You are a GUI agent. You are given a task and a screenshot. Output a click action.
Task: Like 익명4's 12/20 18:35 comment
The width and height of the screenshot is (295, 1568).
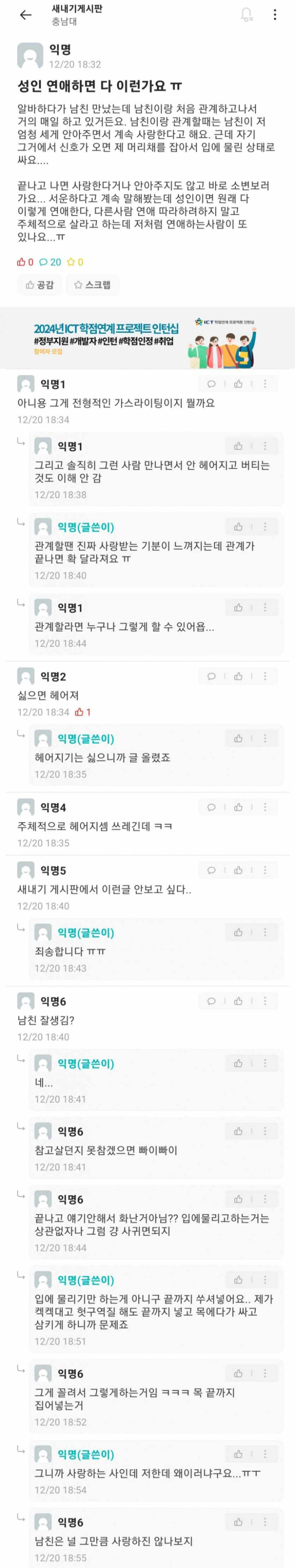(x=238, y=807)
